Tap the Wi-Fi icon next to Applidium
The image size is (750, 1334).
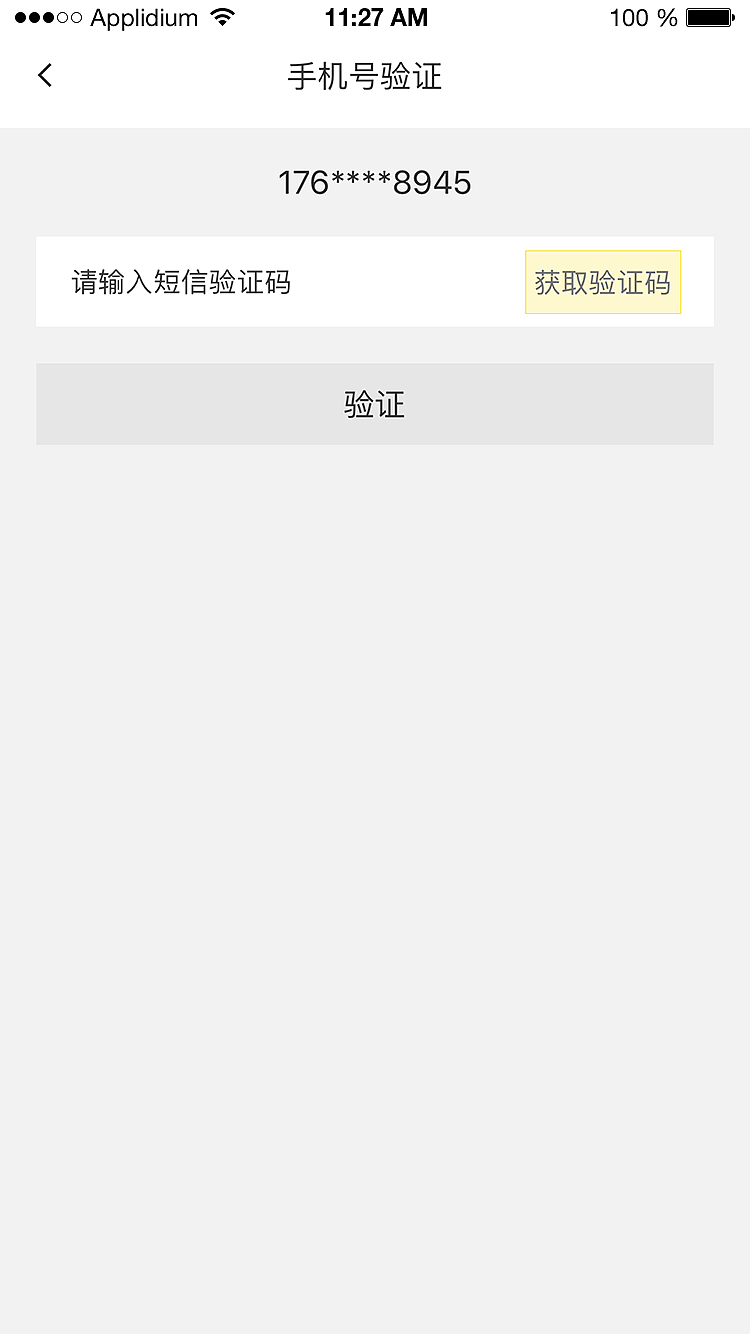click(x=221, y=16)
